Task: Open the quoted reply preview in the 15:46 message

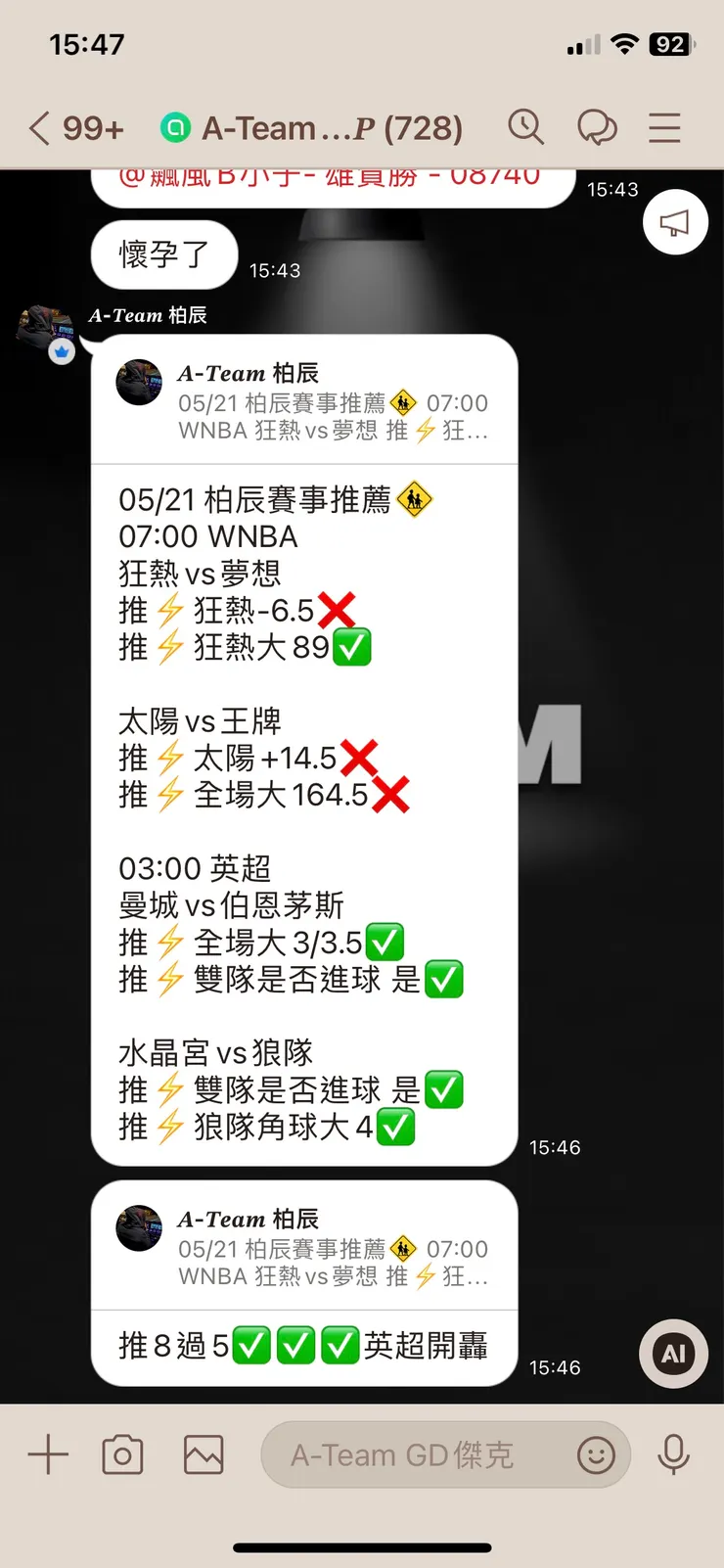Action: (x=303, y=1247)
